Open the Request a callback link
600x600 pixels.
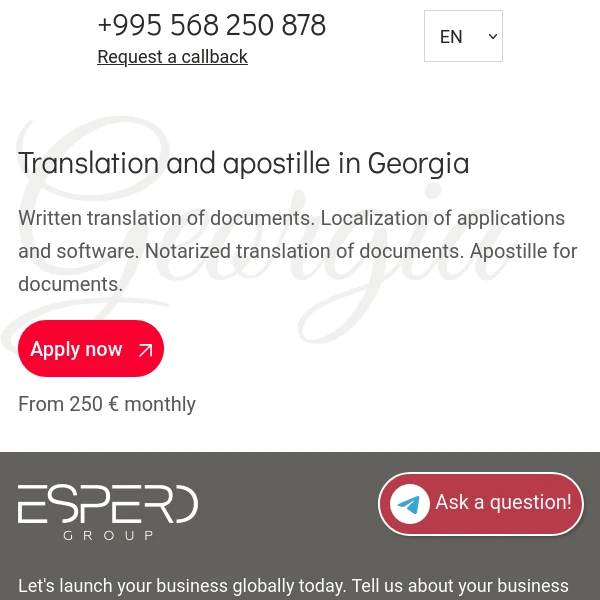(x=172, y=57)
